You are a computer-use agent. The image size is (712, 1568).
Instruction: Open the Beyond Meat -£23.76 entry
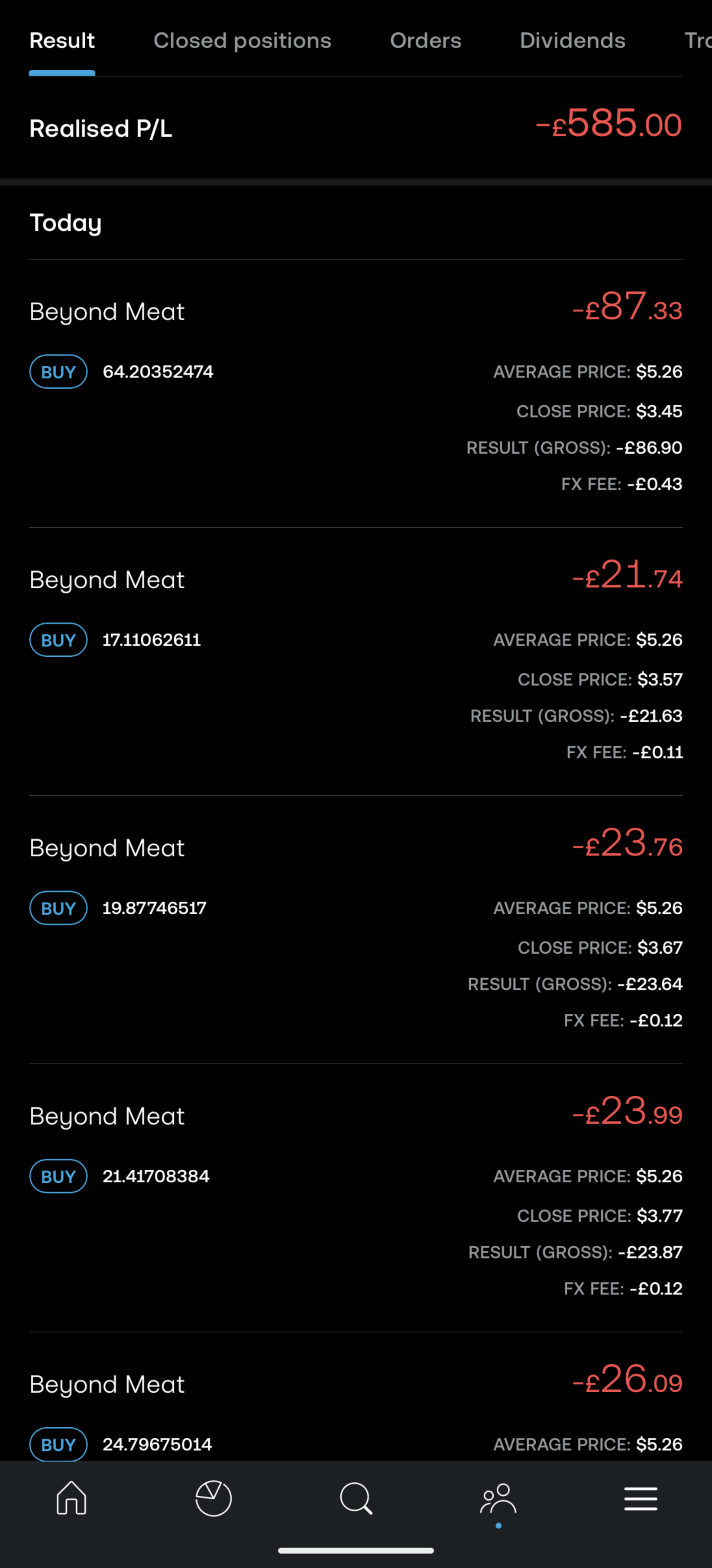[x=356, y=930]
